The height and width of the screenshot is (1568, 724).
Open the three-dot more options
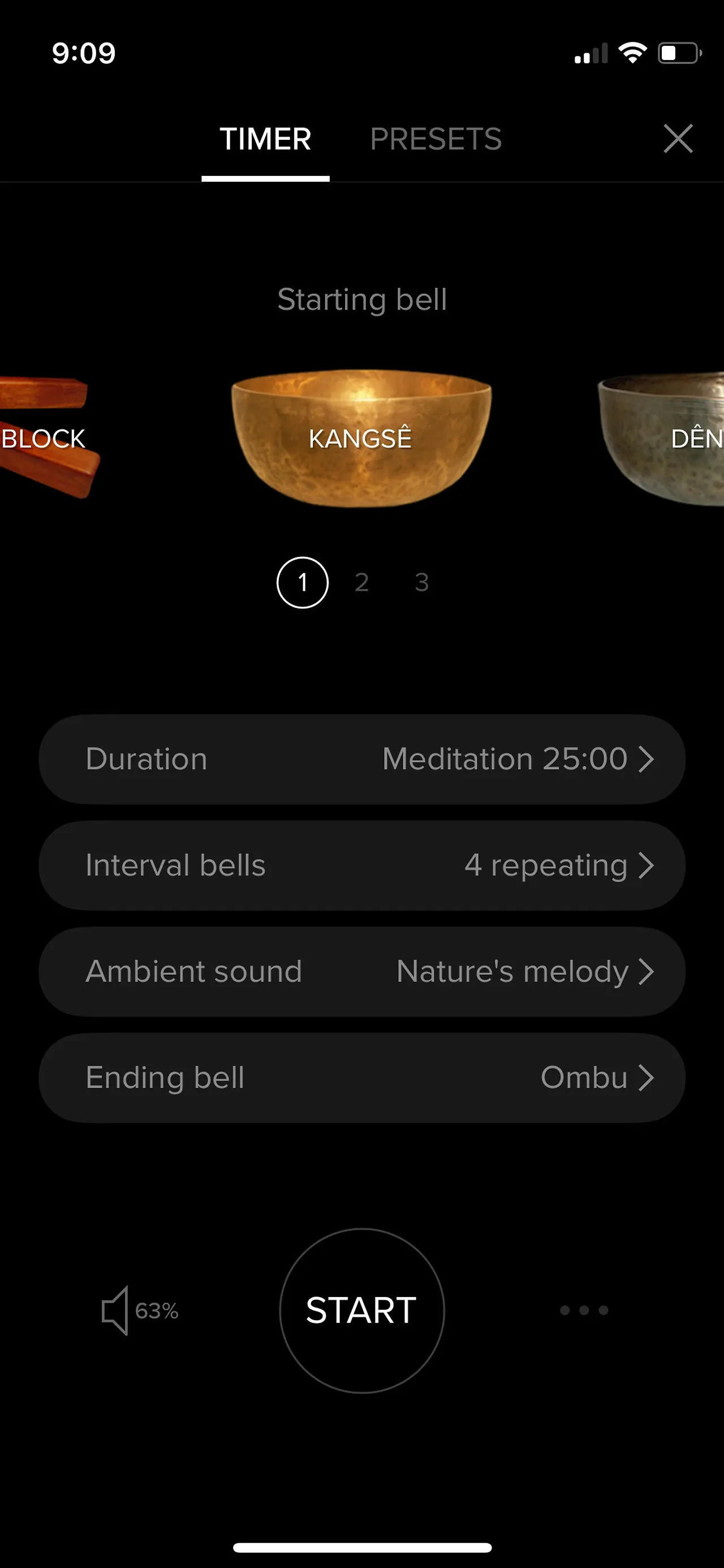(584, 1310)
